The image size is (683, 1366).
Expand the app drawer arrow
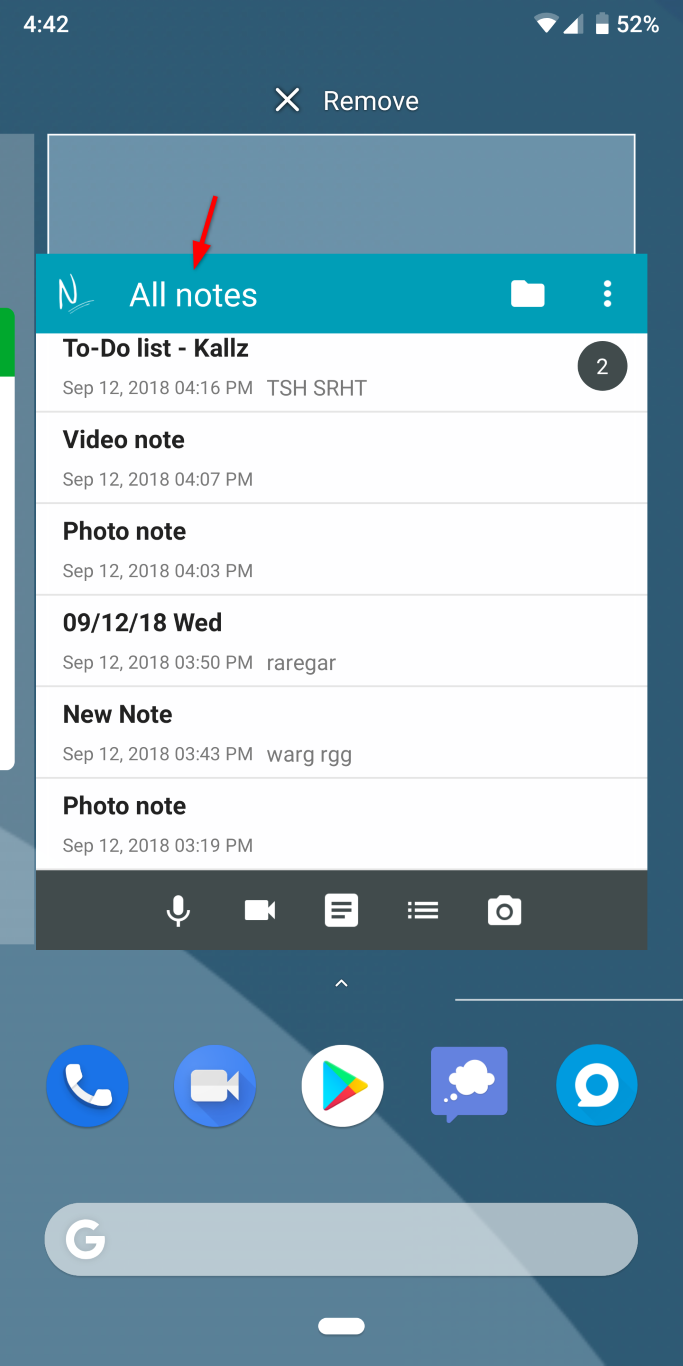[x=341, y=984]
